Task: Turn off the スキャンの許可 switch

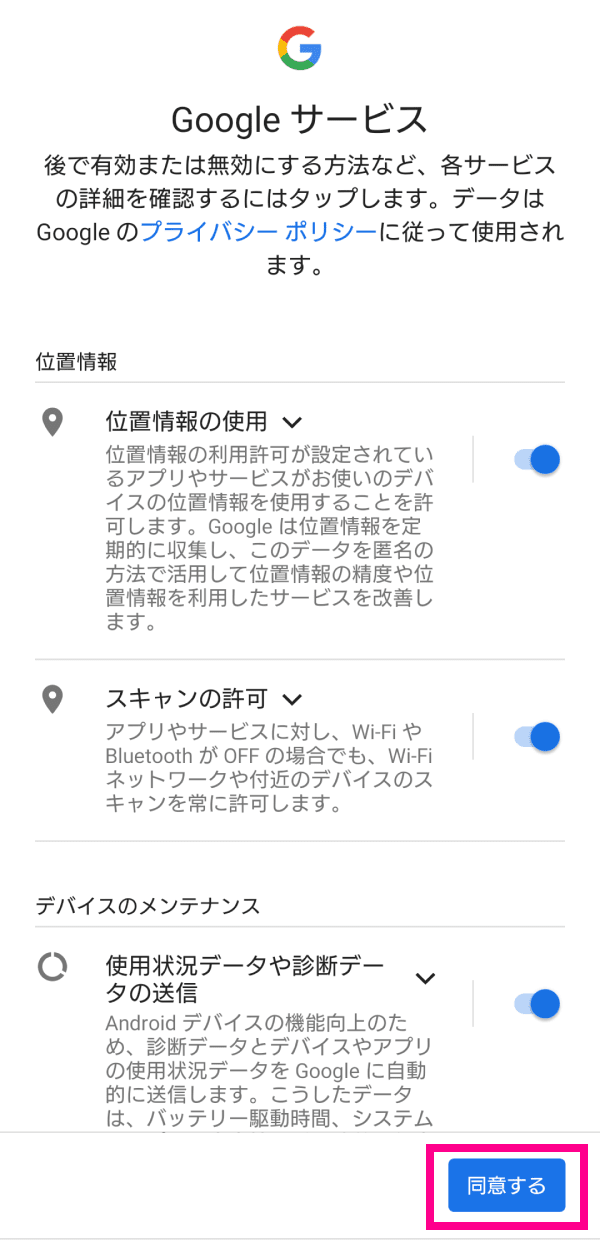Action: 536,737
